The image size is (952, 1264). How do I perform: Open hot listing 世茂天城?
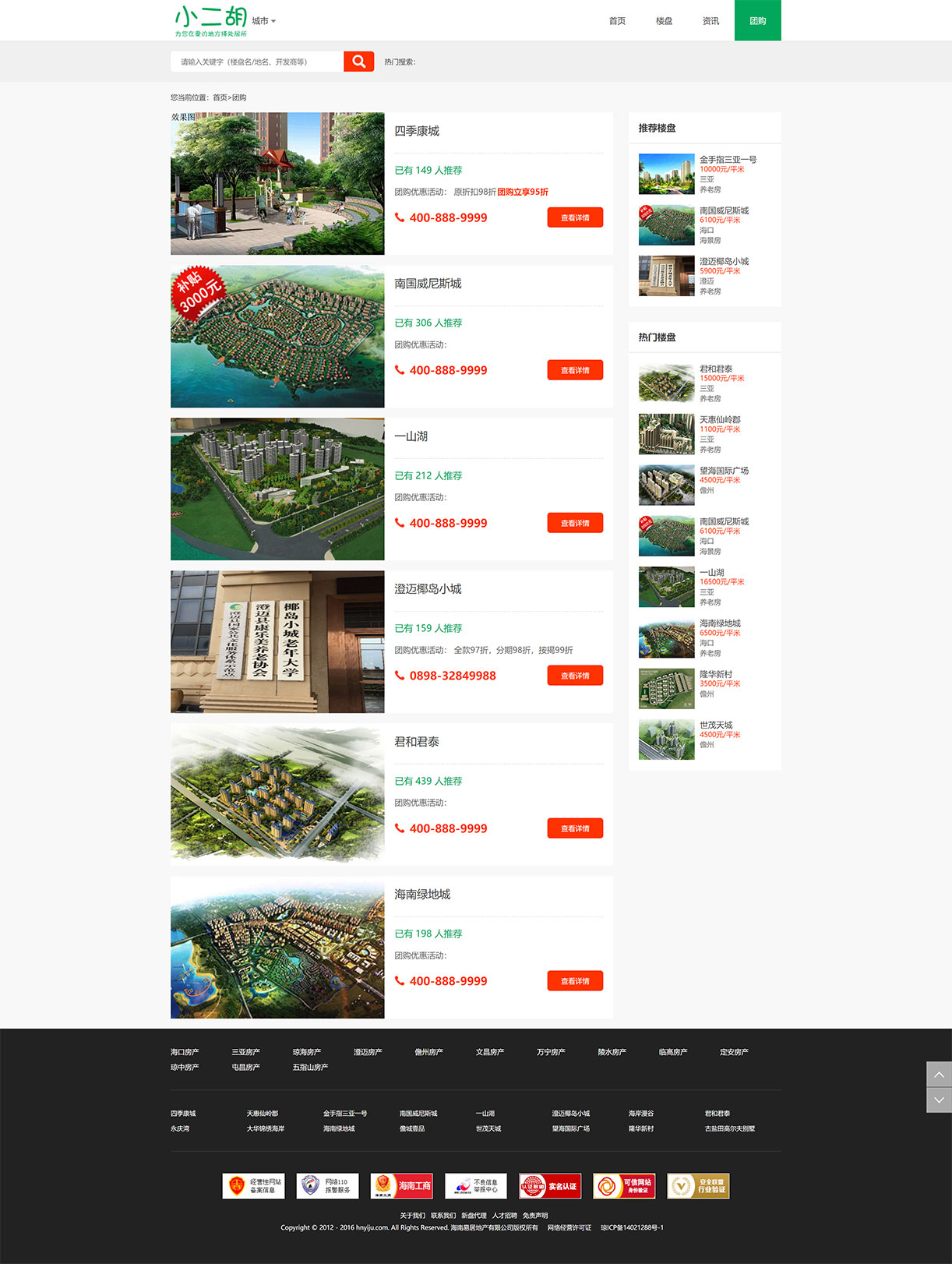click(x=716, y=726)
